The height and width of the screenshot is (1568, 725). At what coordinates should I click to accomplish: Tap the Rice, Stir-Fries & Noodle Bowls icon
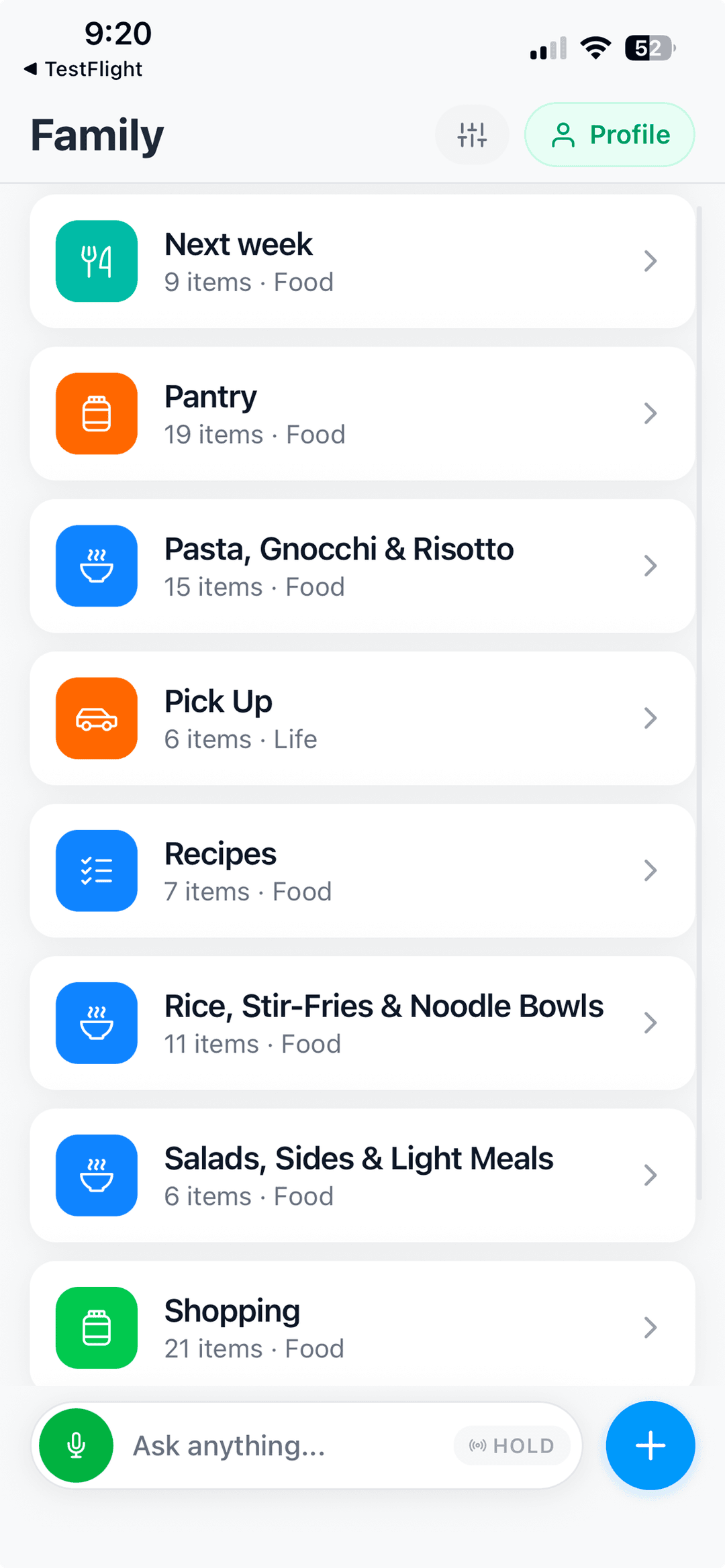96,1023
